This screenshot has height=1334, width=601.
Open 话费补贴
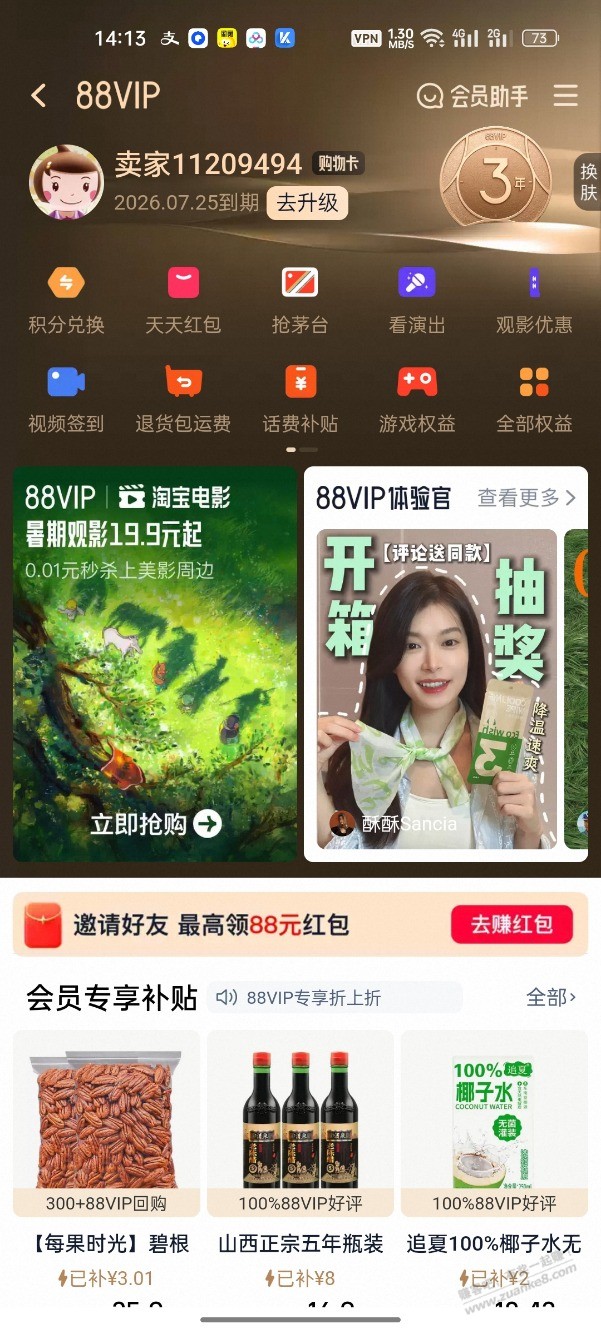pyautogui.click(x=300, y=398)
